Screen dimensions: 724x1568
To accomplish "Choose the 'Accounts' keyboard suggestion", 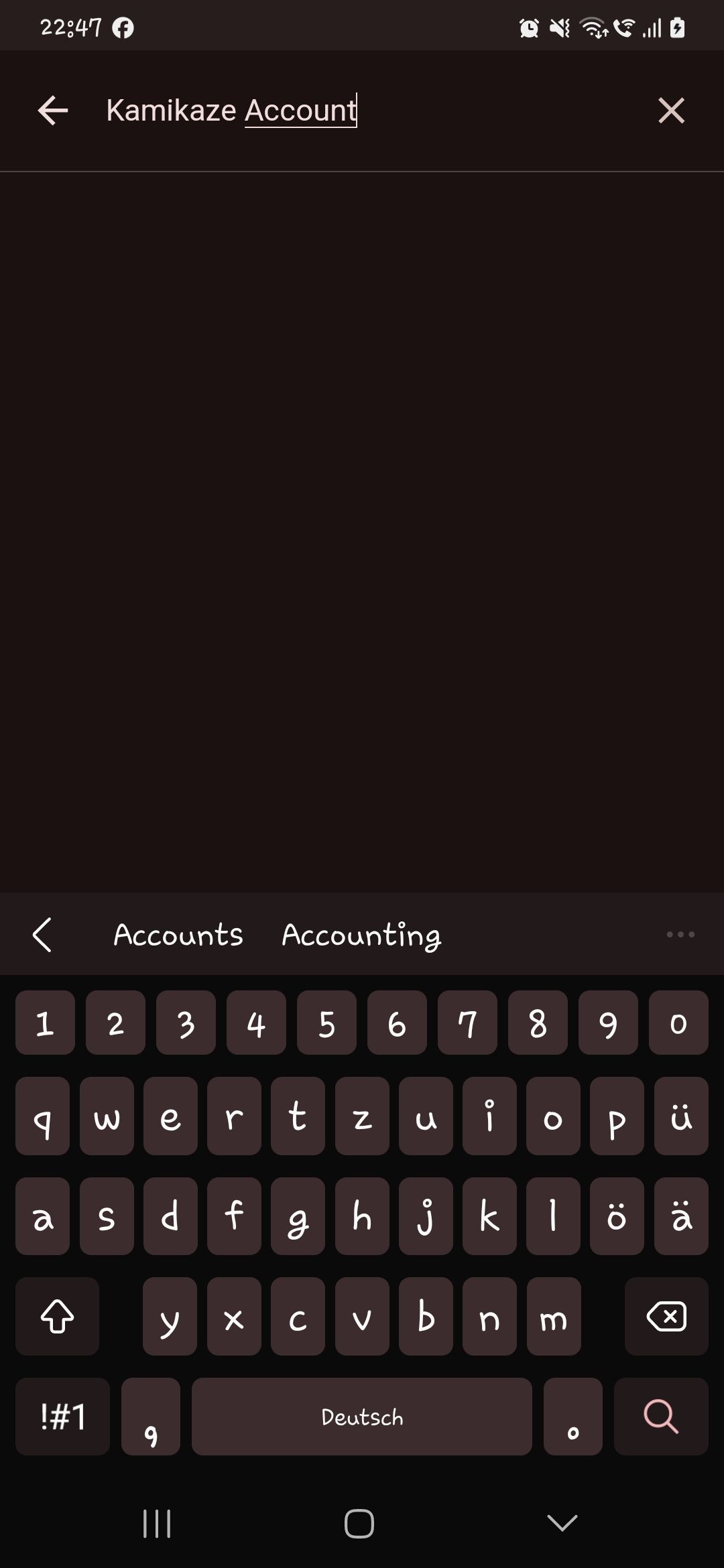I will [178, 934].
